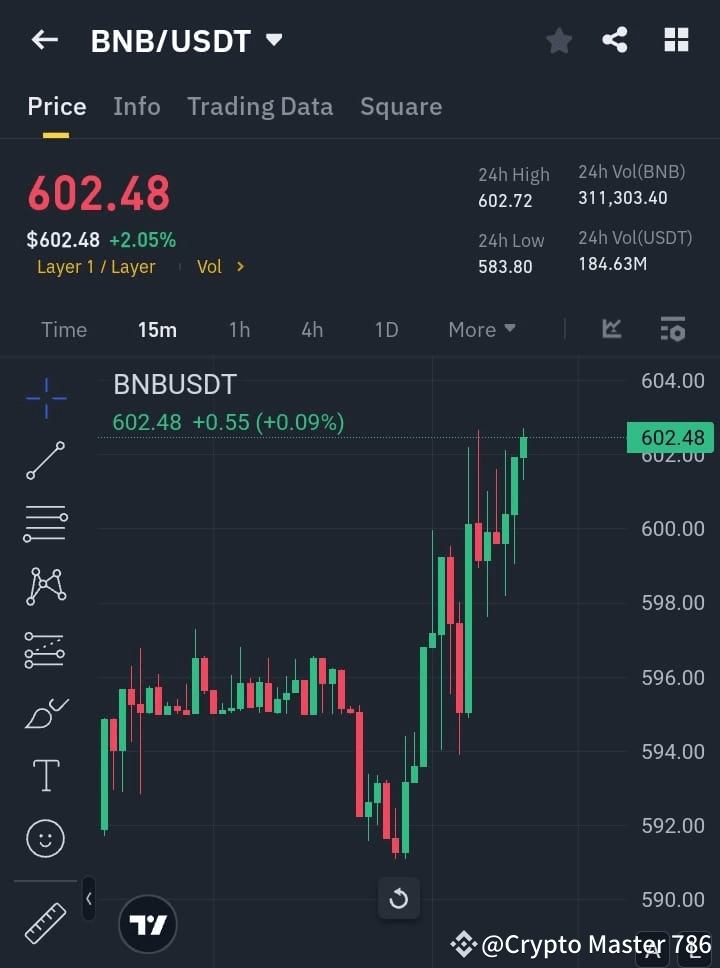Collapse the drawing tools sidebar
Image resolution: width=720 pixels, height=968 pixels.
pyautogui.click(x=88, y=898)
